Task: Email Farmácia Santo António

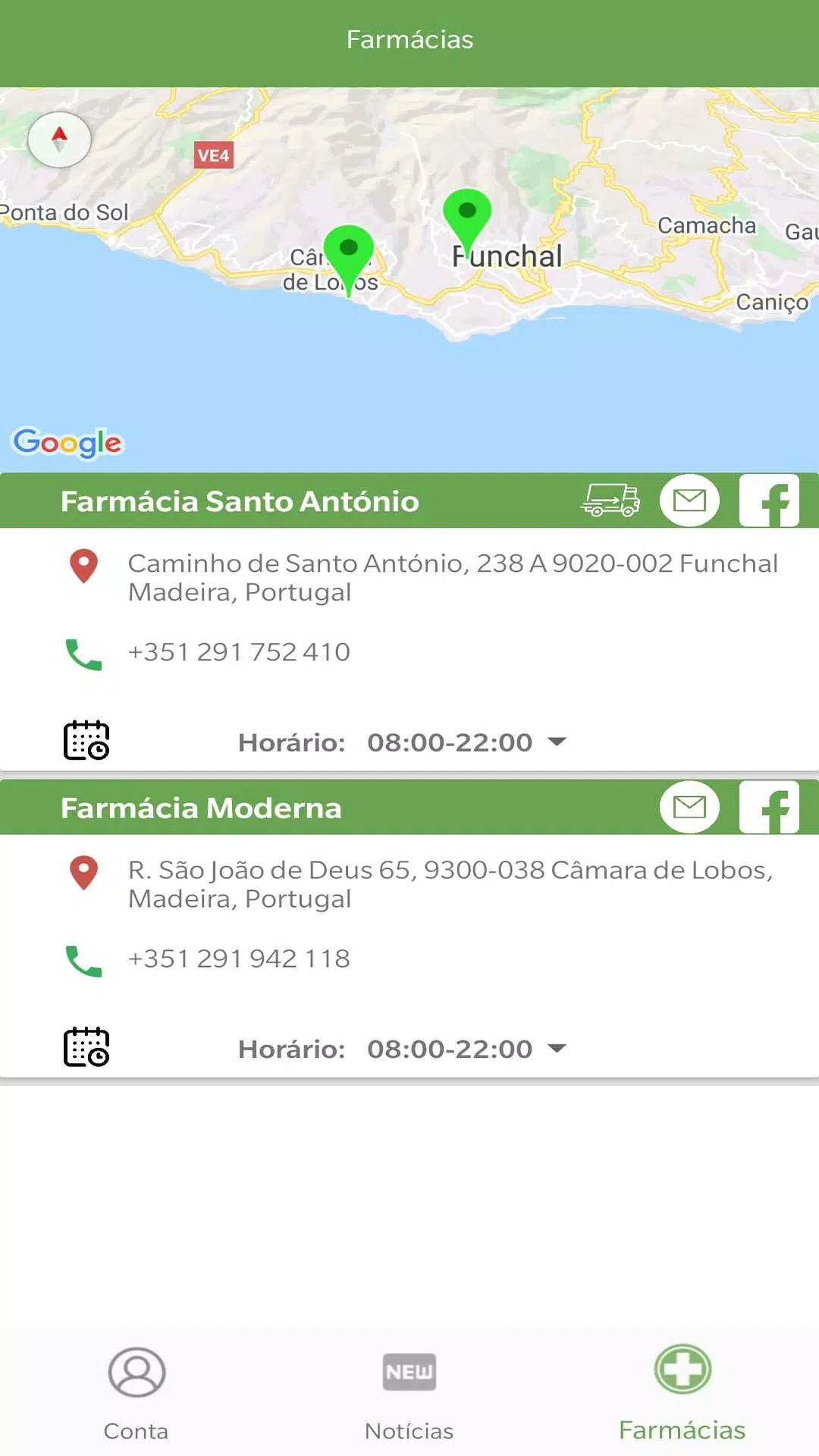Action: pyautogui.click(x=689, y=500)
